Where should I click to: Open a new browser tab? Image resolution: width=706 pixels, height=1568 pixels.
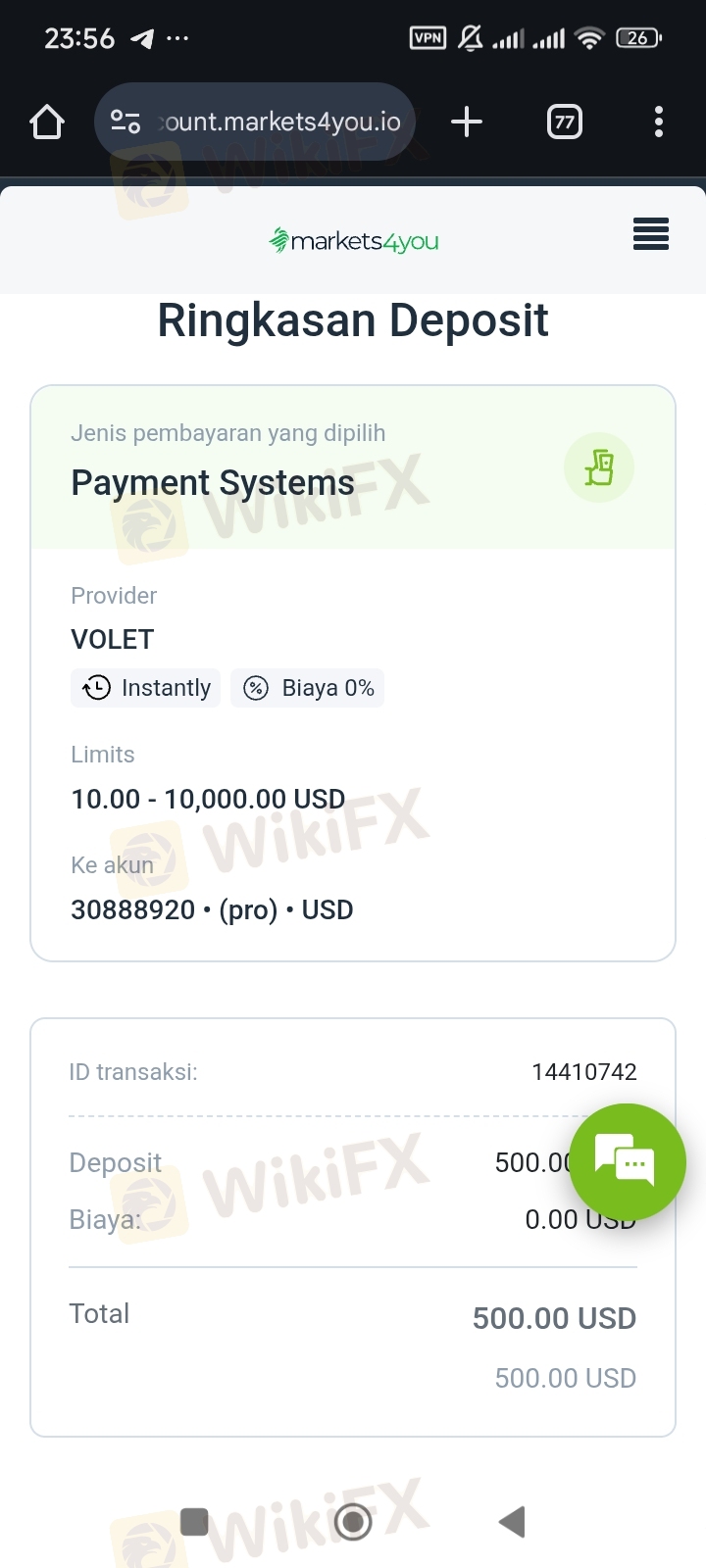click(467, 122)
